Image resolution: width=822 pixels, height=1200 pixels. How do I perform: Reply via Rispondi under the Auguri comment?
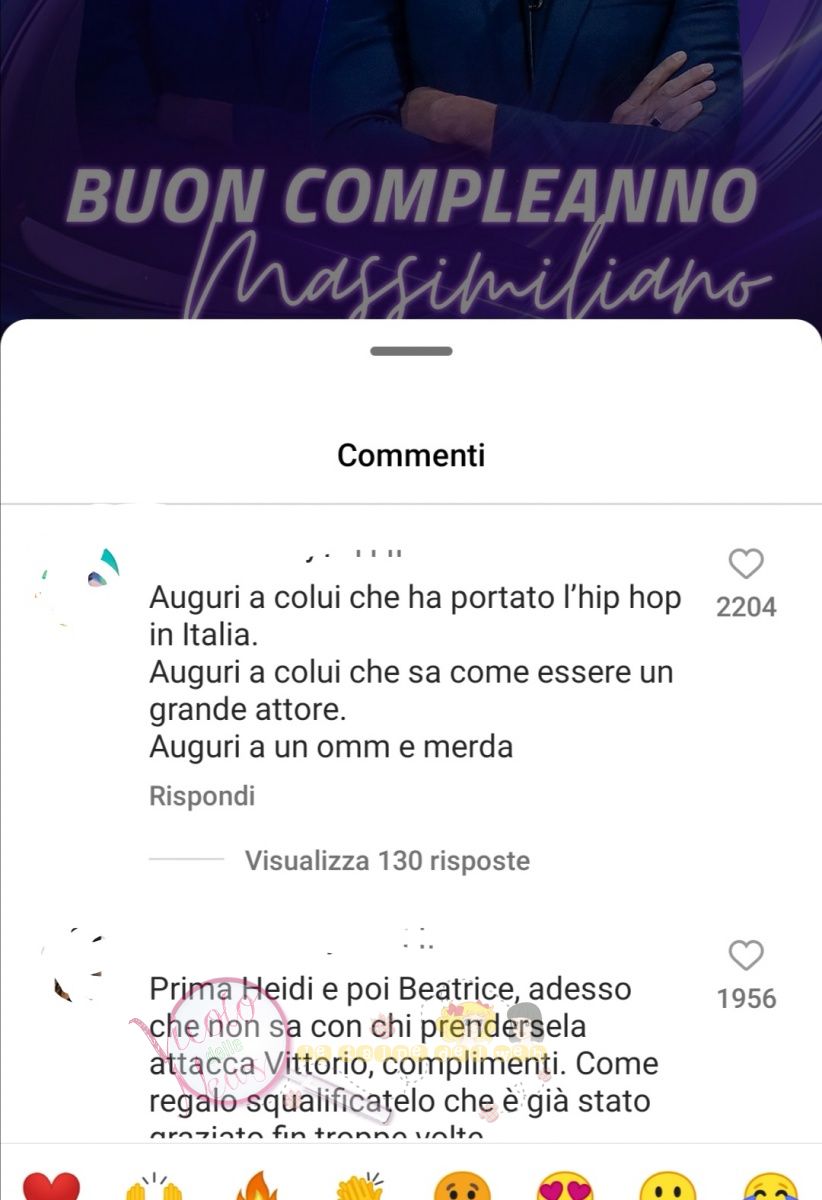click(202, 796)
